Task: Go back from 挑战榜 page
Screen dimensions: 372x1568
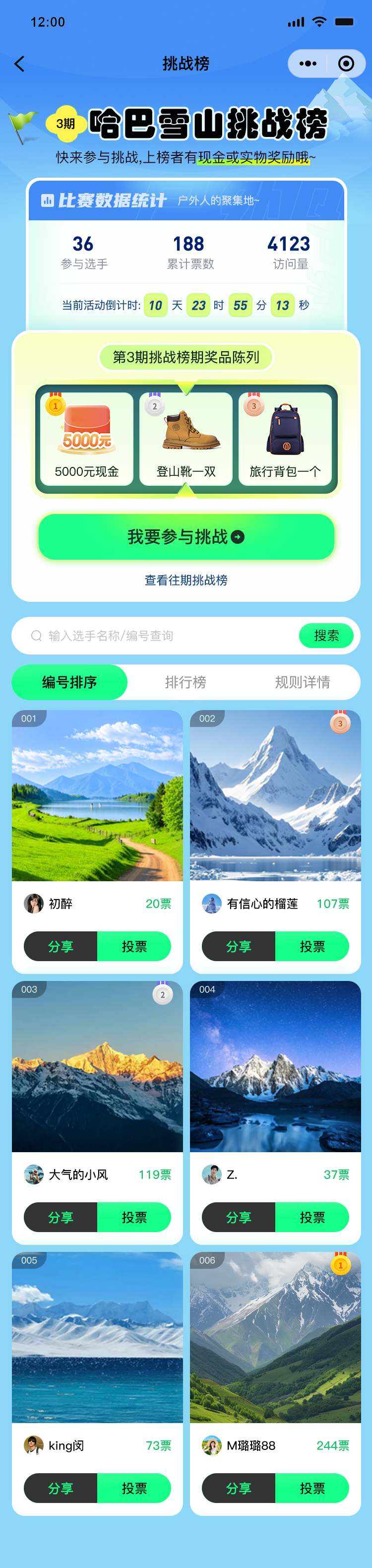Action: pyautogui.click(x=19, y=64)
